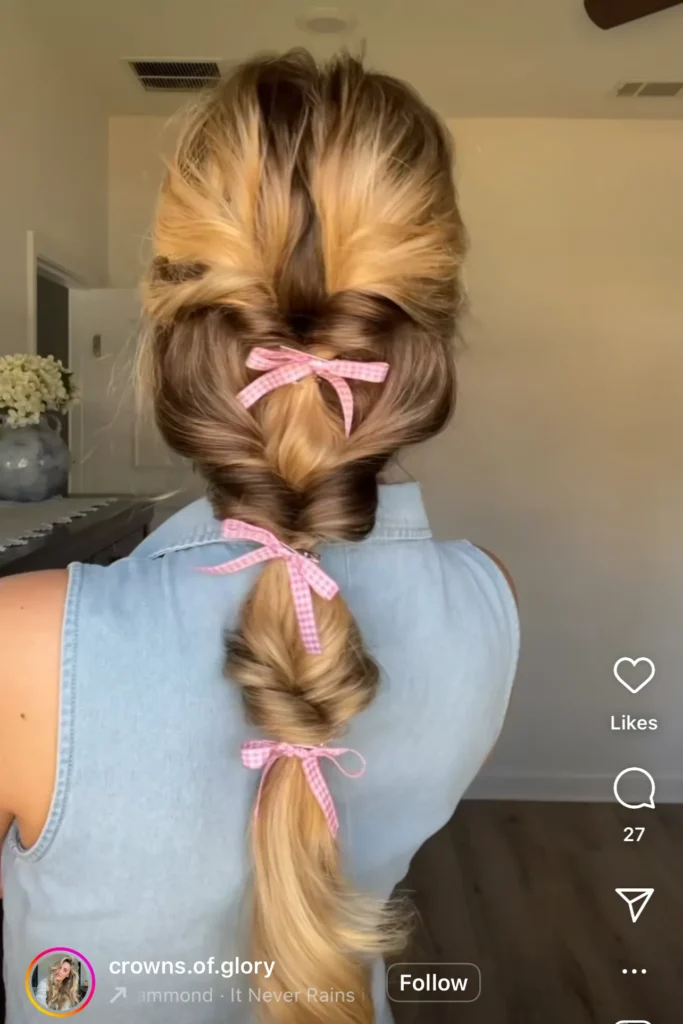
Task: Open the three-dot more options menu
Action: pyautogui.click(x=634, y=971)
